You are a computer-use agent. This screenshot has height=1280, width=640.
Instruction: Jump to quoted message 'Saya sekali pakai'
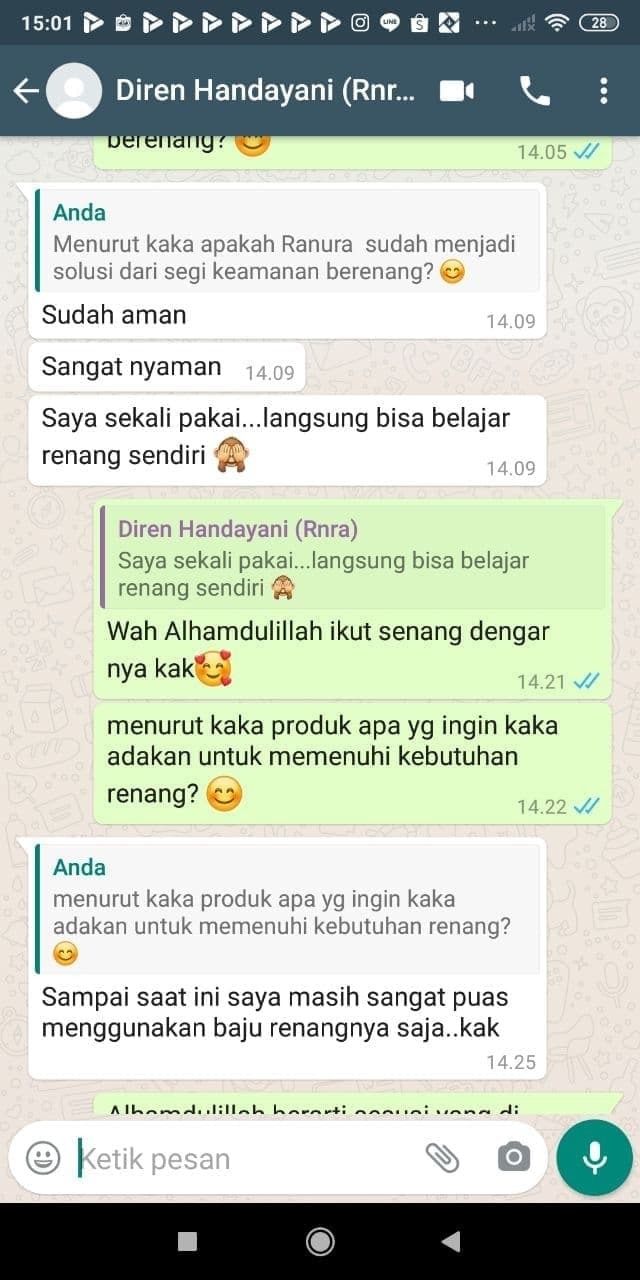(354, 560)
